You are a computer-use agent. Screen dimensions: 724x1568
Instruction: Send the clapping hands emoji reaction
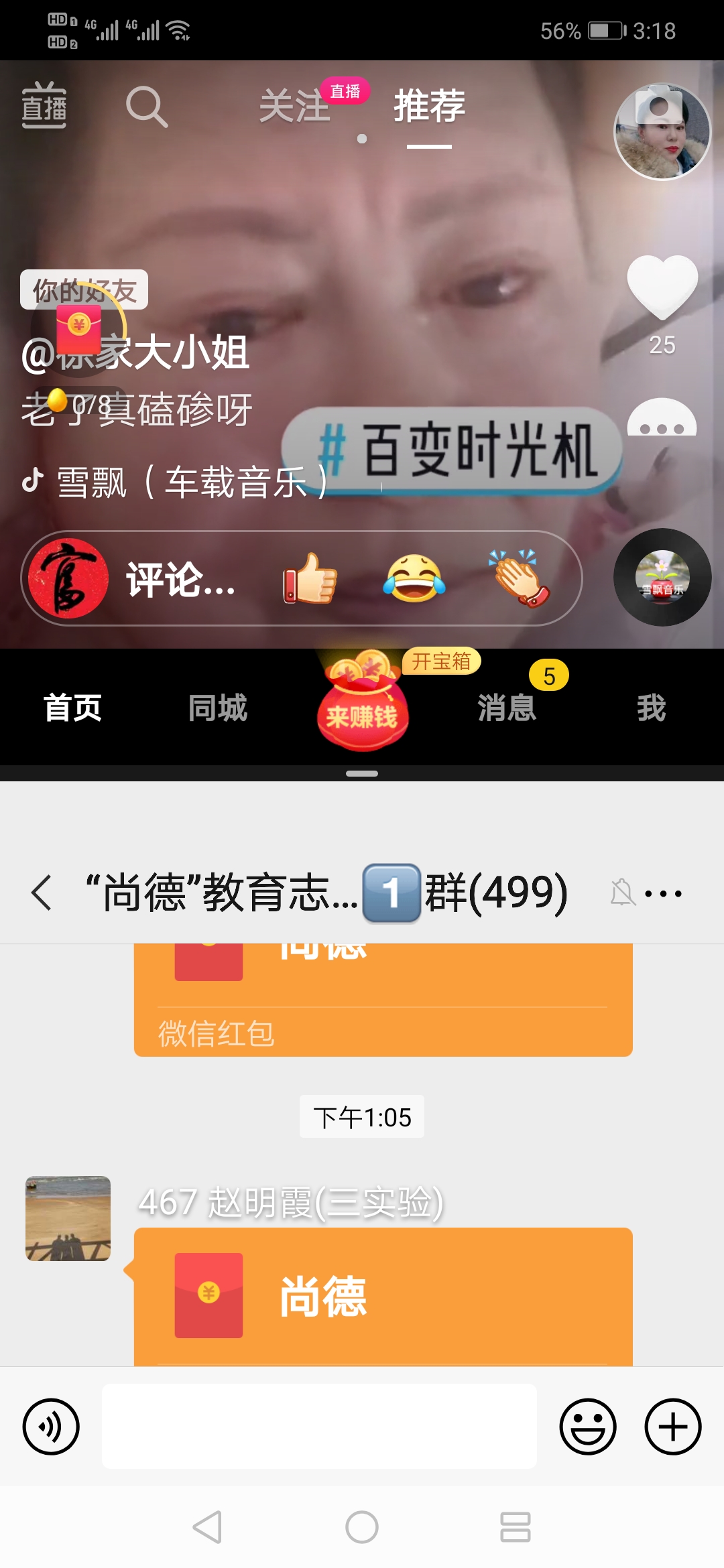click(x=519, y=578)
